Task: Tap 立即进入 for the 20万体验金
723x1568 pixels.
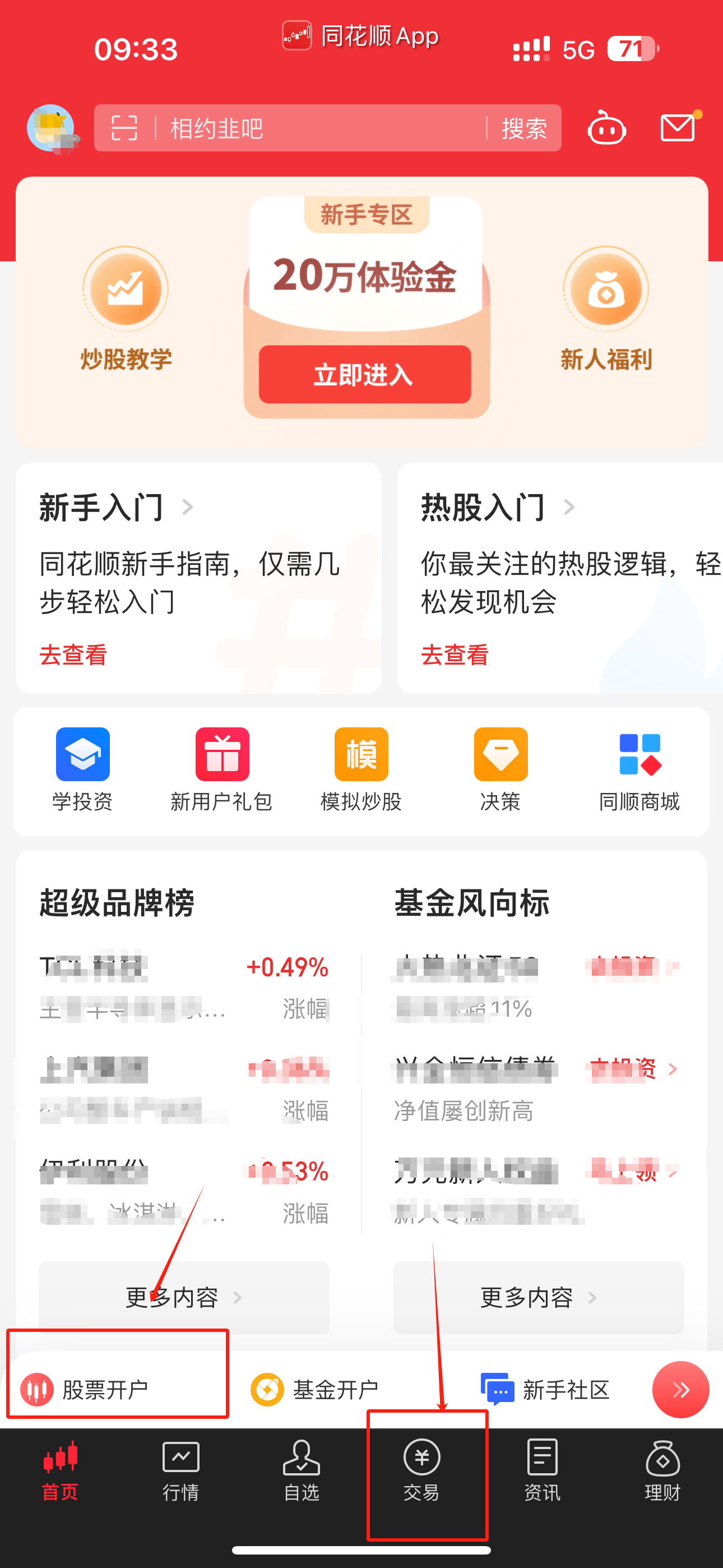Action: 364,375
